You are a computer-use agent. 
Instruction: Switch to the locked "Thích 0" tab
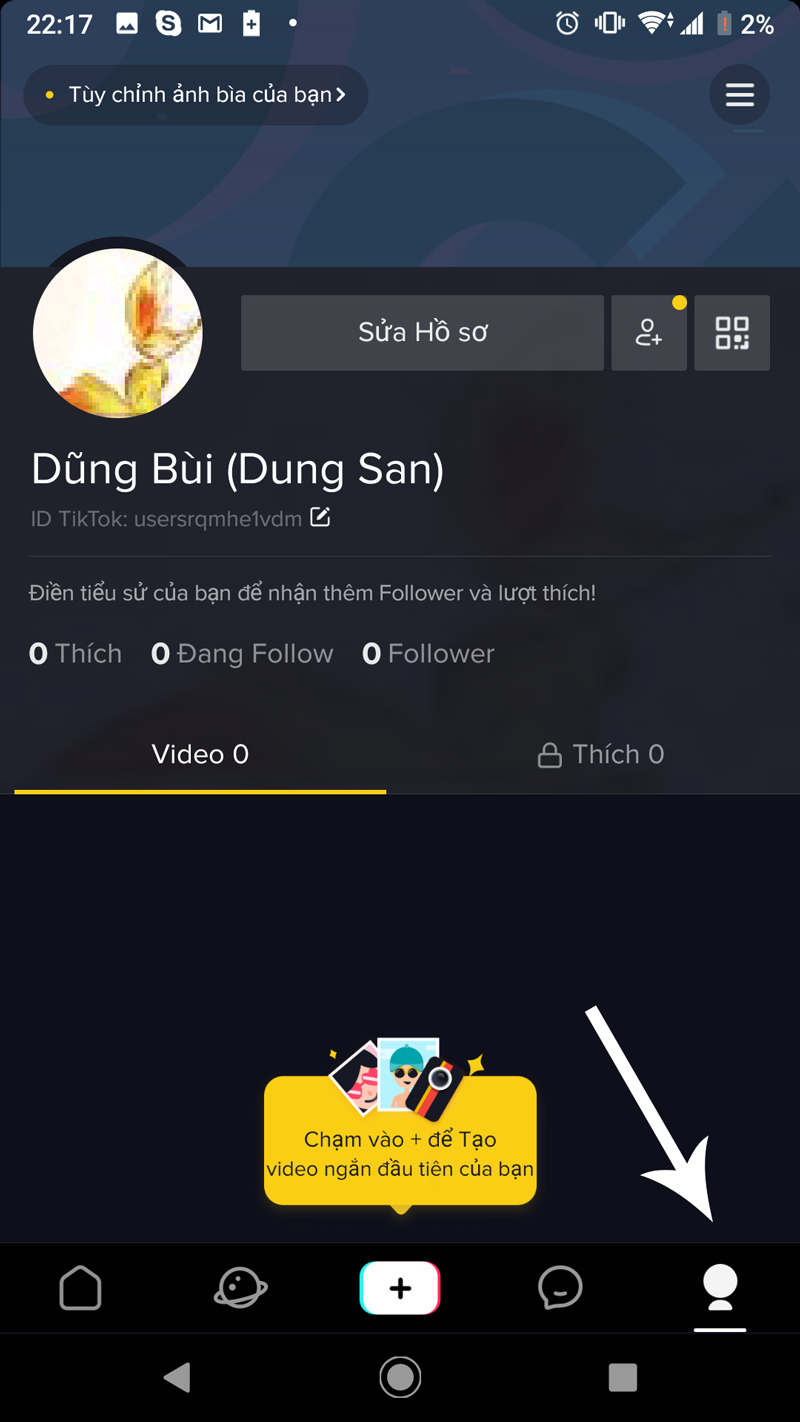click(601, 755)
